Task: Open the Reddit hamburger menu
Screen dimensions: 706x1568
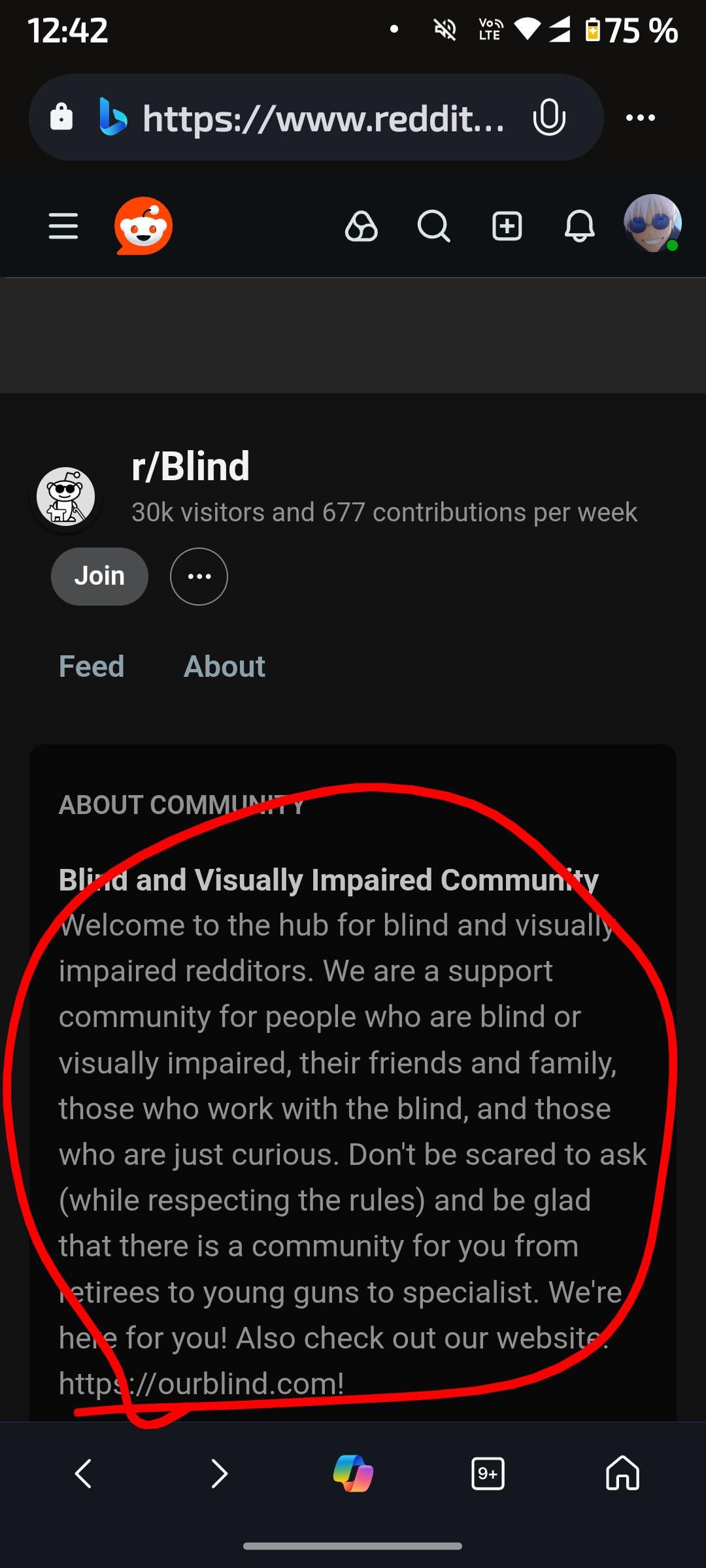Action: tap(63, 226)
